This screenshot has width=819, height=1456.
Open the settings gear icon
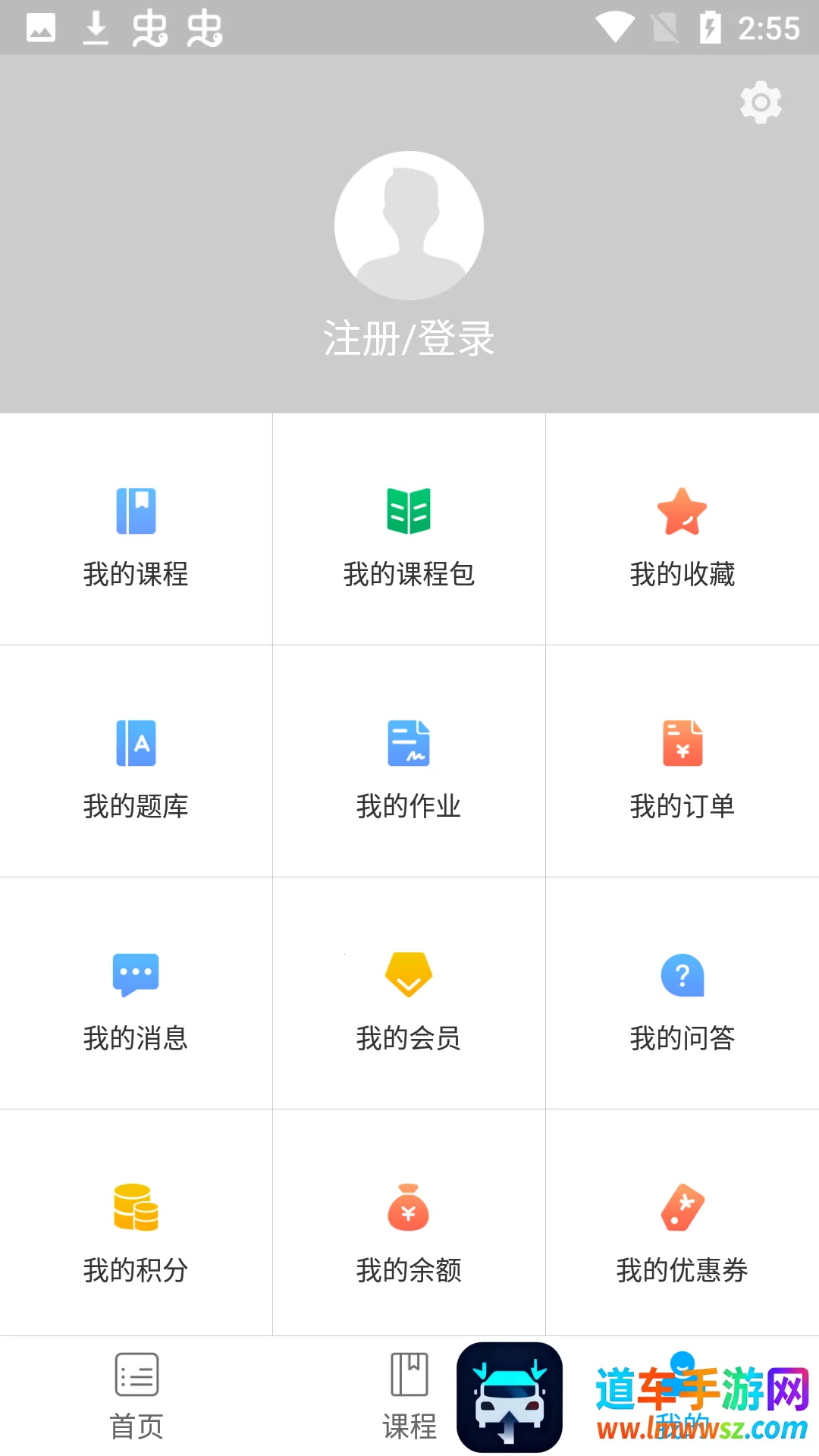[761, 102]
